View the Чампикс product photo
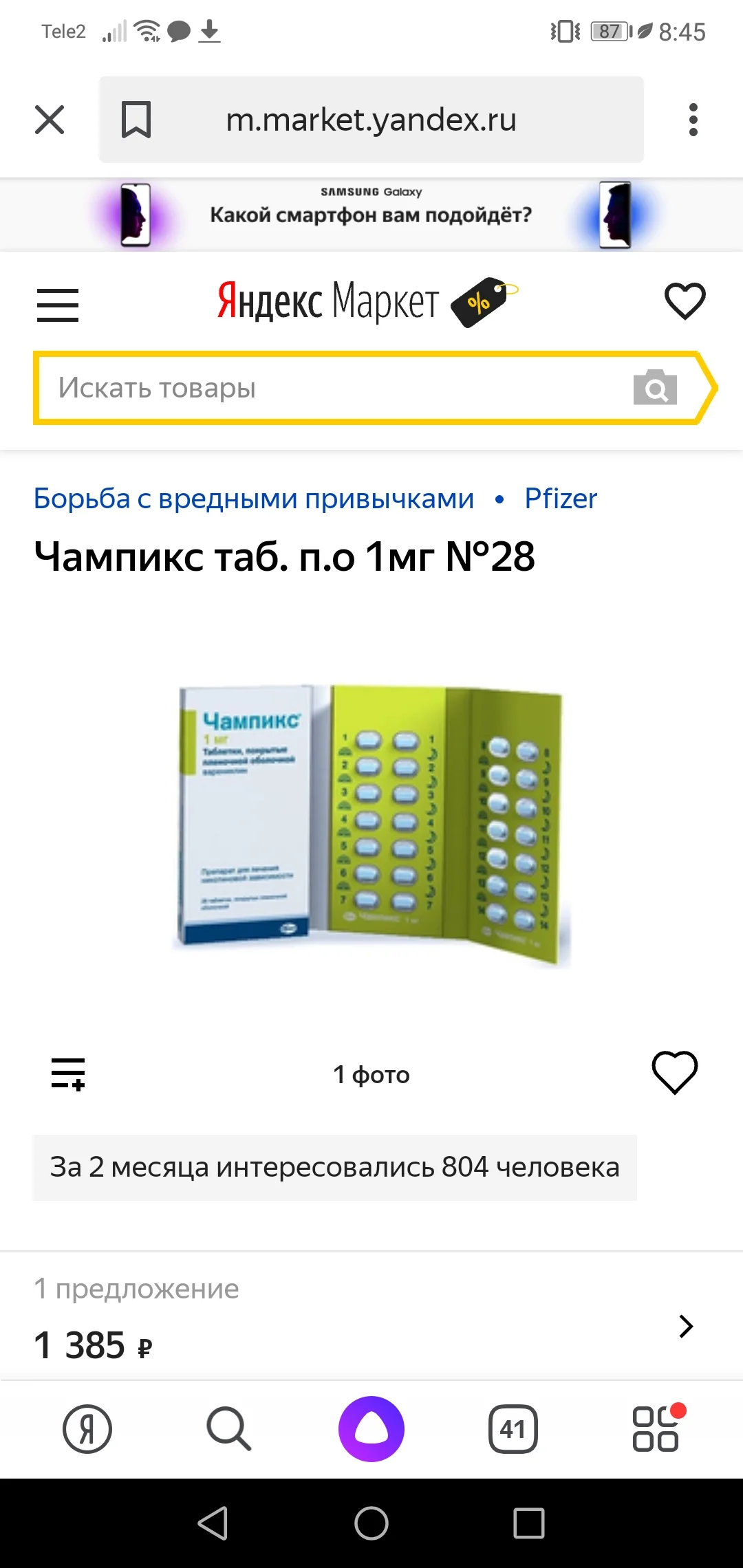The width and height of the screenshot is (743, 1568). pyautogui.click(x=371, y=825)
